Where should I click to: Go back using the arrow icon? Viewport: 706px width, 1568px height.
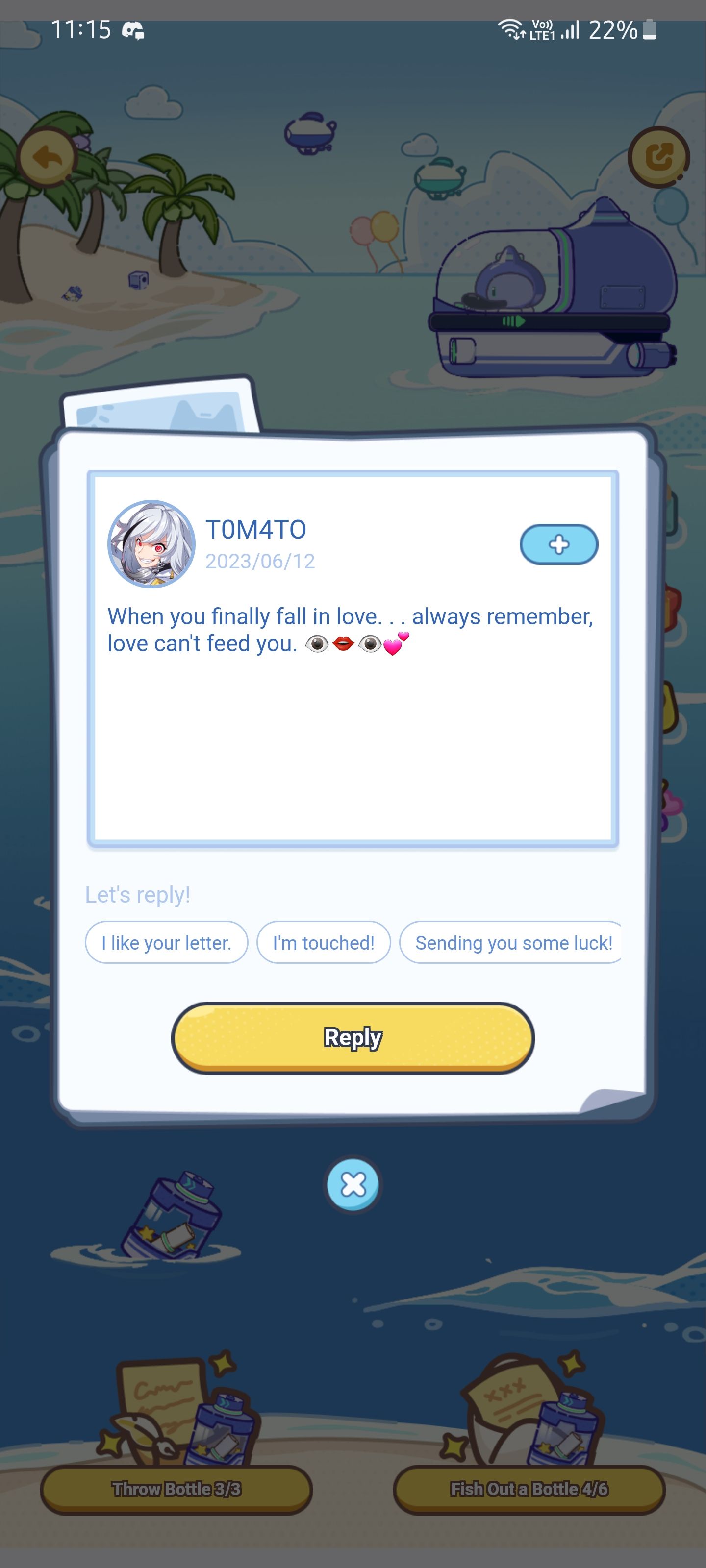tap(48, 158)
